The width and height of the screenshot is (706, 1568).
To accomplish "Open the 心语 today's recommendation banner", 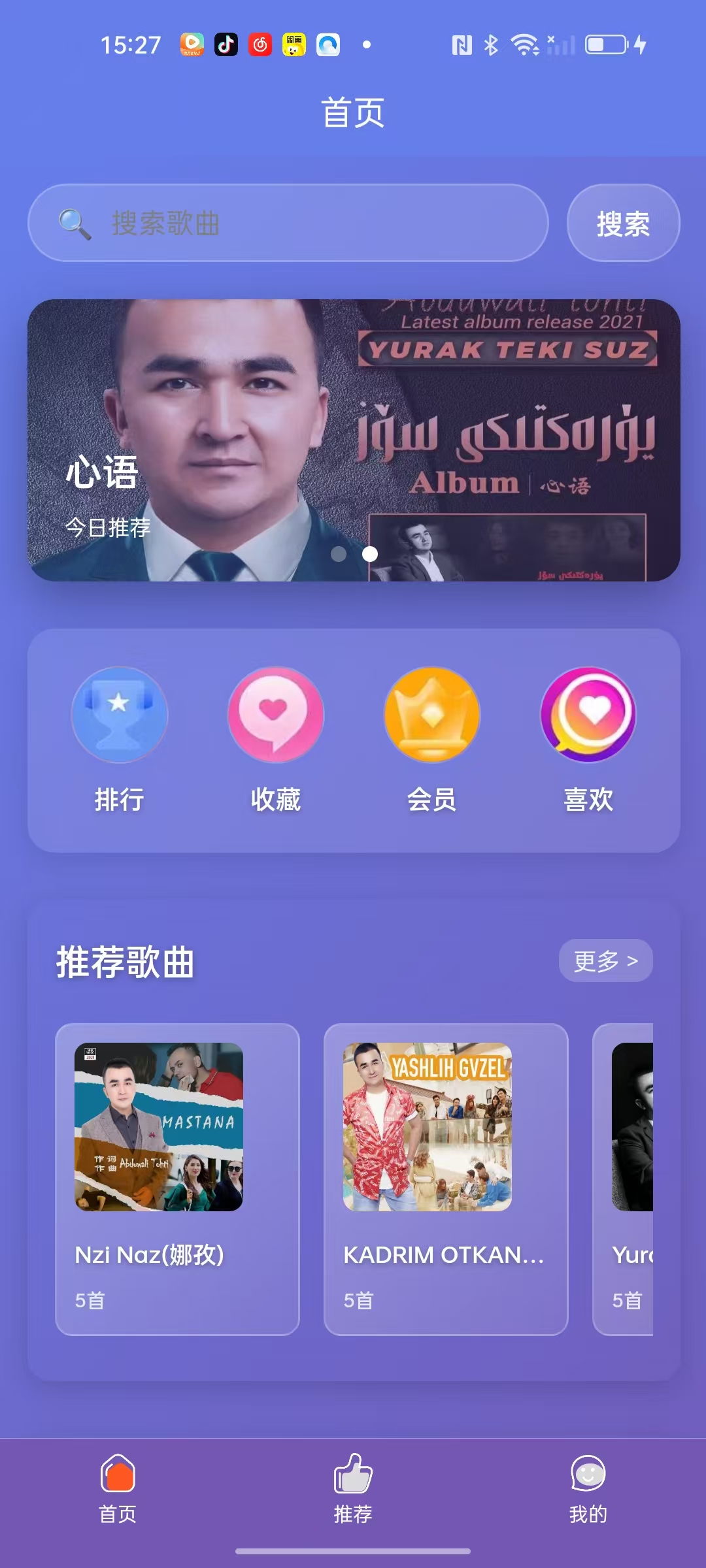I will [x=353, y=439].
